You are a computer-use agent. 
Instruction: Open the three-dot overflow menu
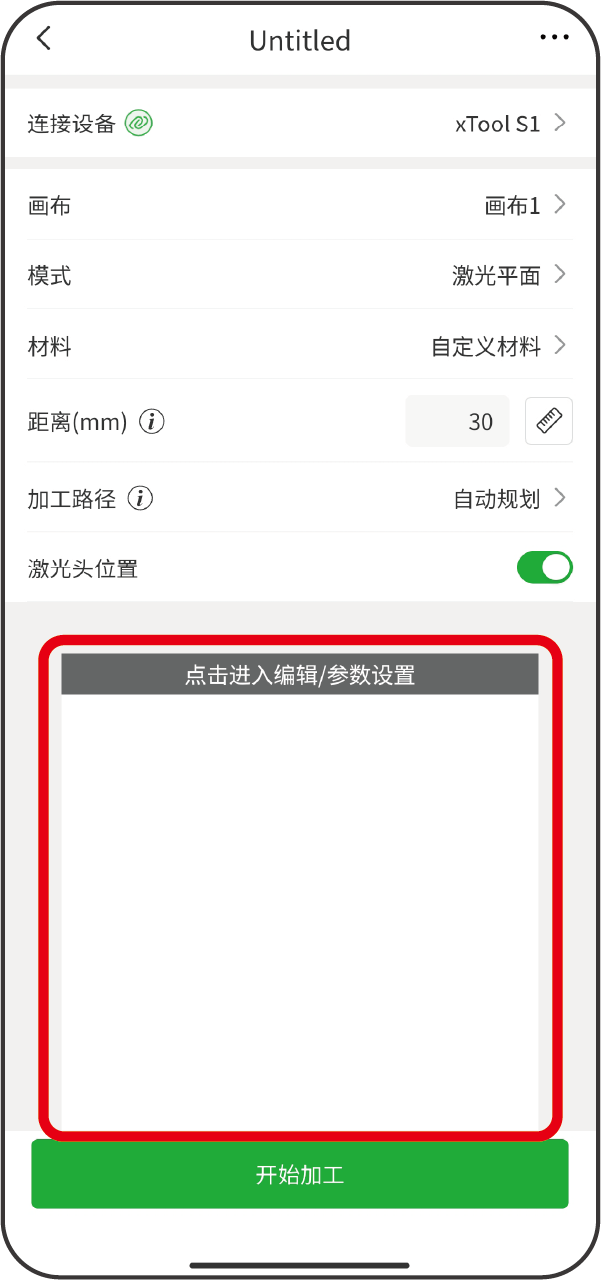click(x=553, y=38)
